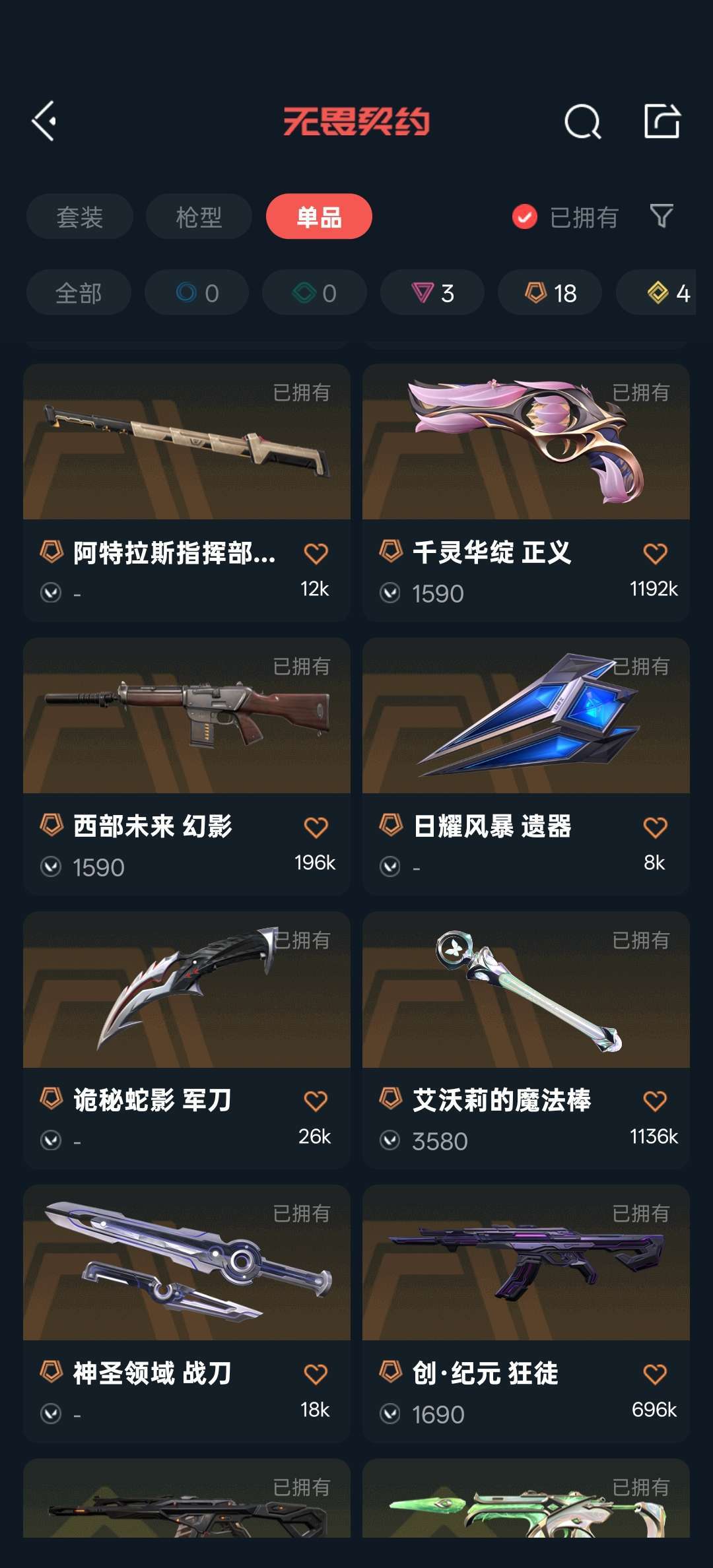Switch to the 套装 tab

click(79, 216)
